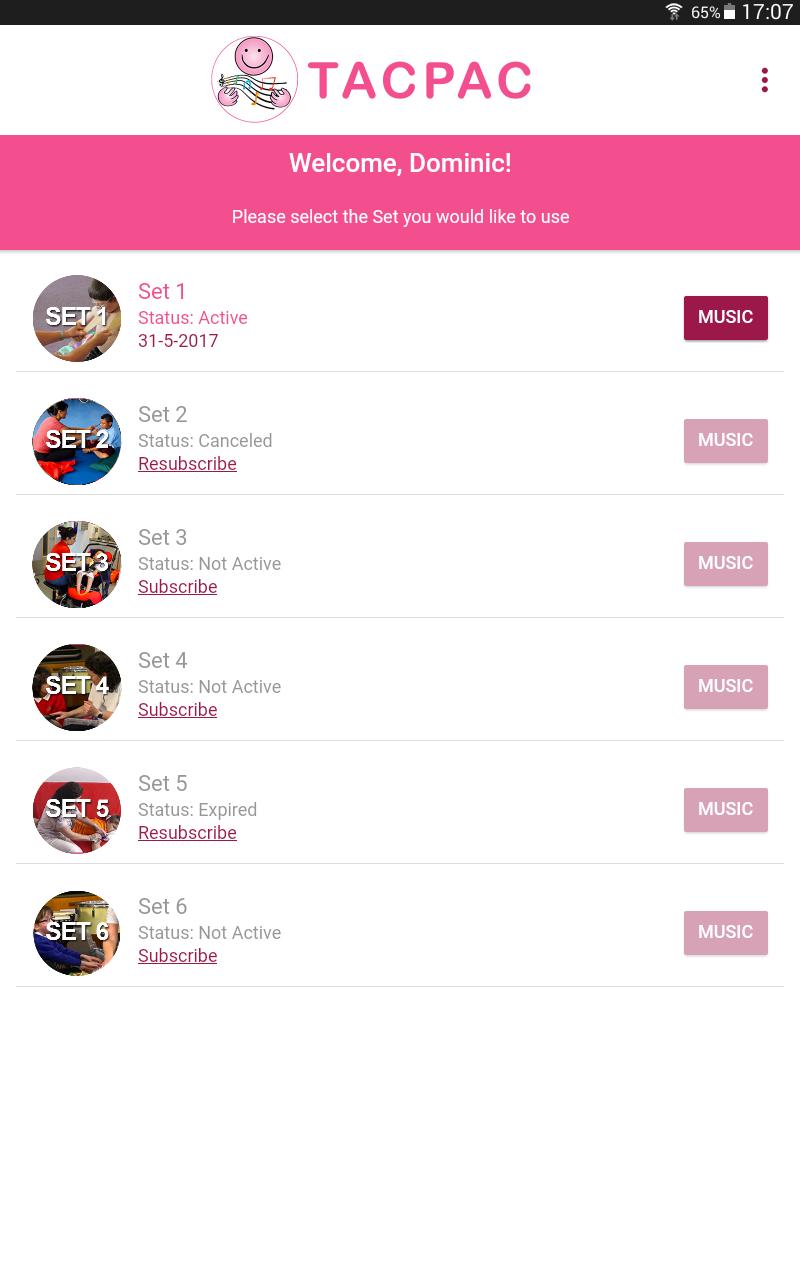Tap the MUSIC button for Set 4
This screenshot has height=1280, width=800.
click(x=726, y=686)
